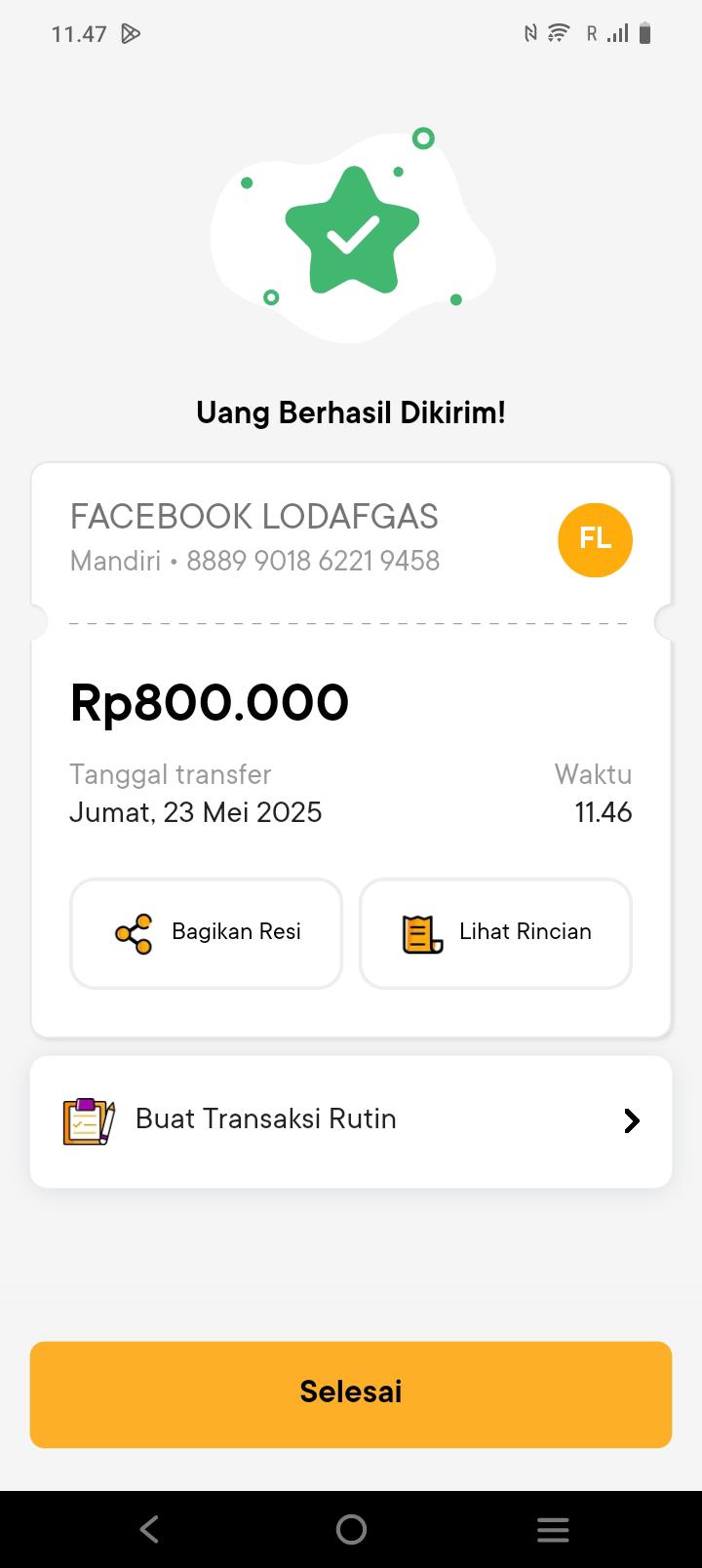View transfer details with Lihat Rincian

coord(495,933)
